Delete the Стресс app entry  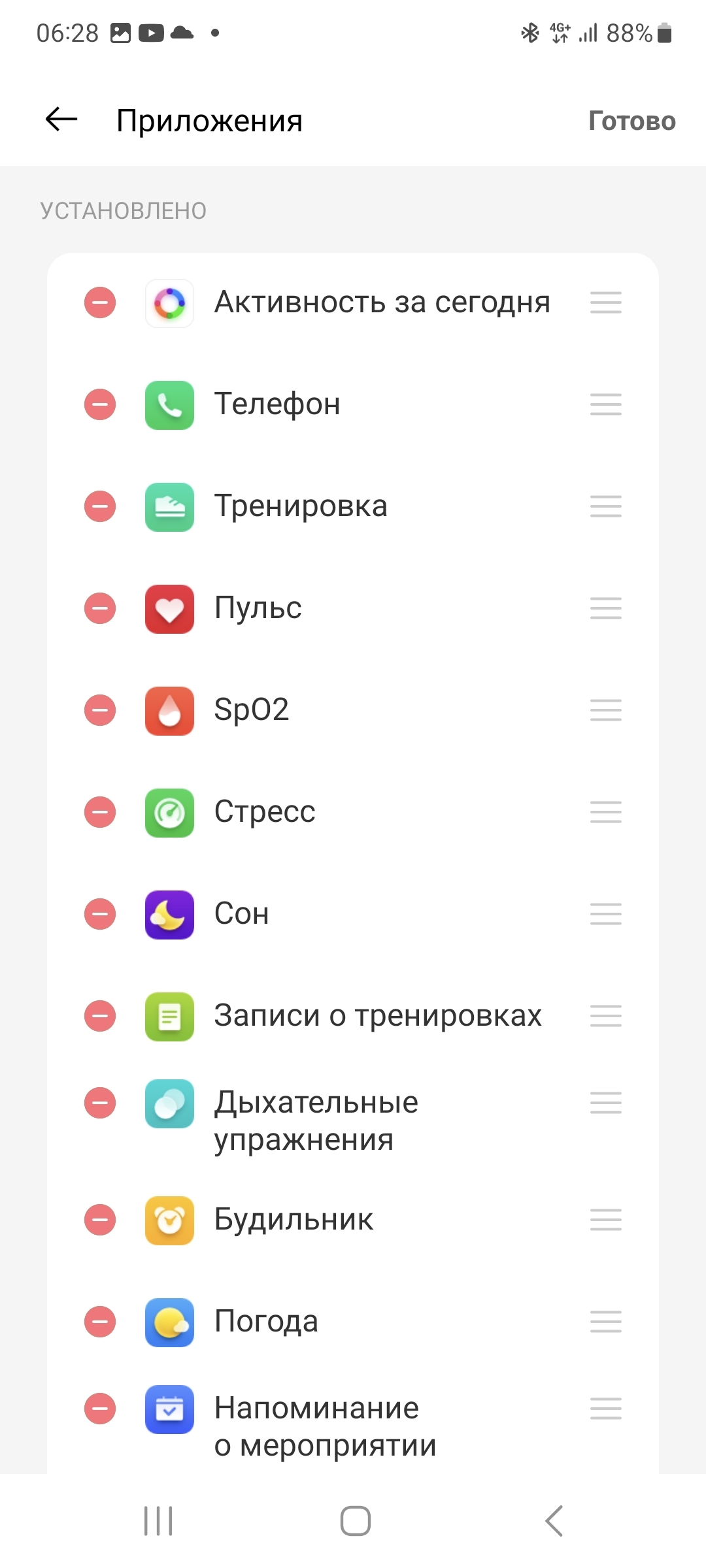click(x=100, y=812)
